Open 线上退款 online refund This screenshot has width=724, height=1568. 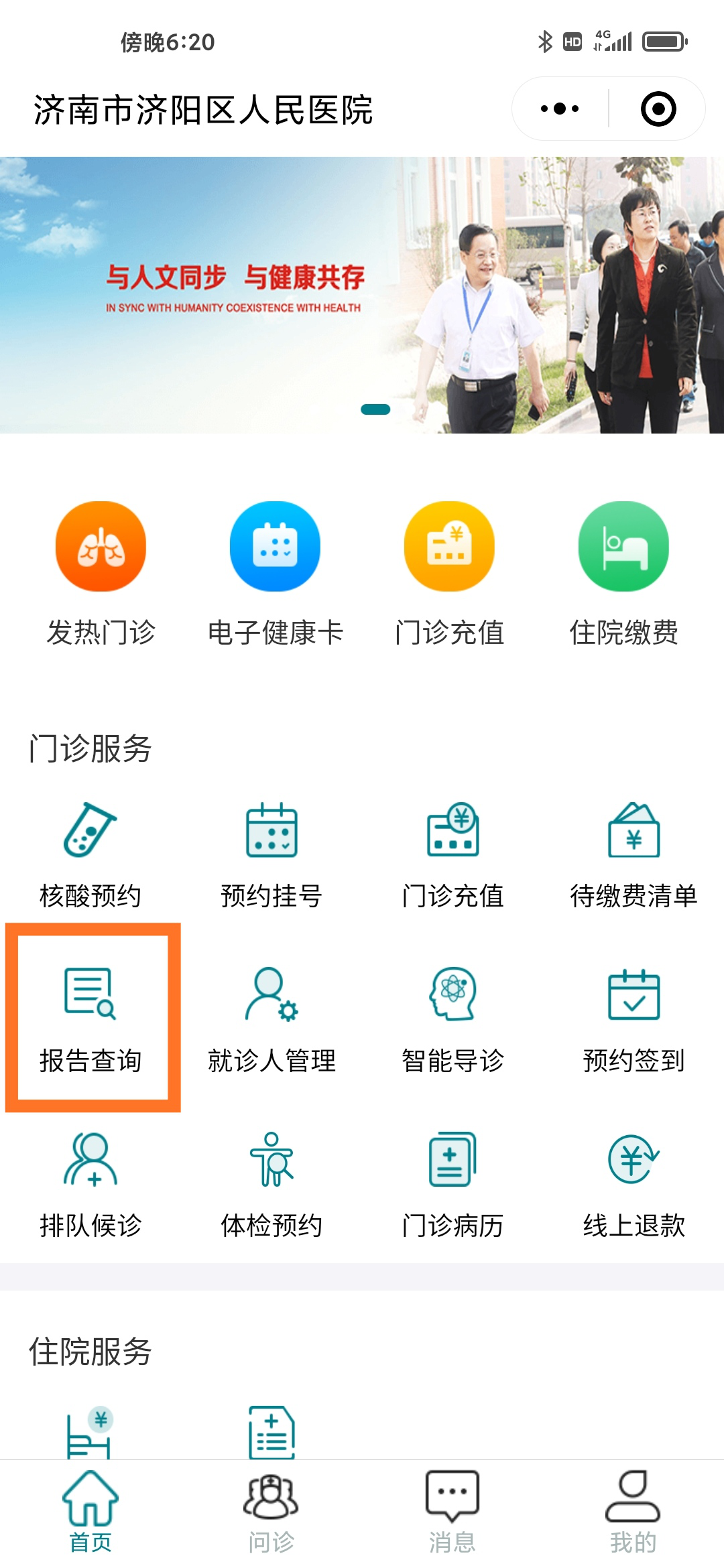(633, 1183)
